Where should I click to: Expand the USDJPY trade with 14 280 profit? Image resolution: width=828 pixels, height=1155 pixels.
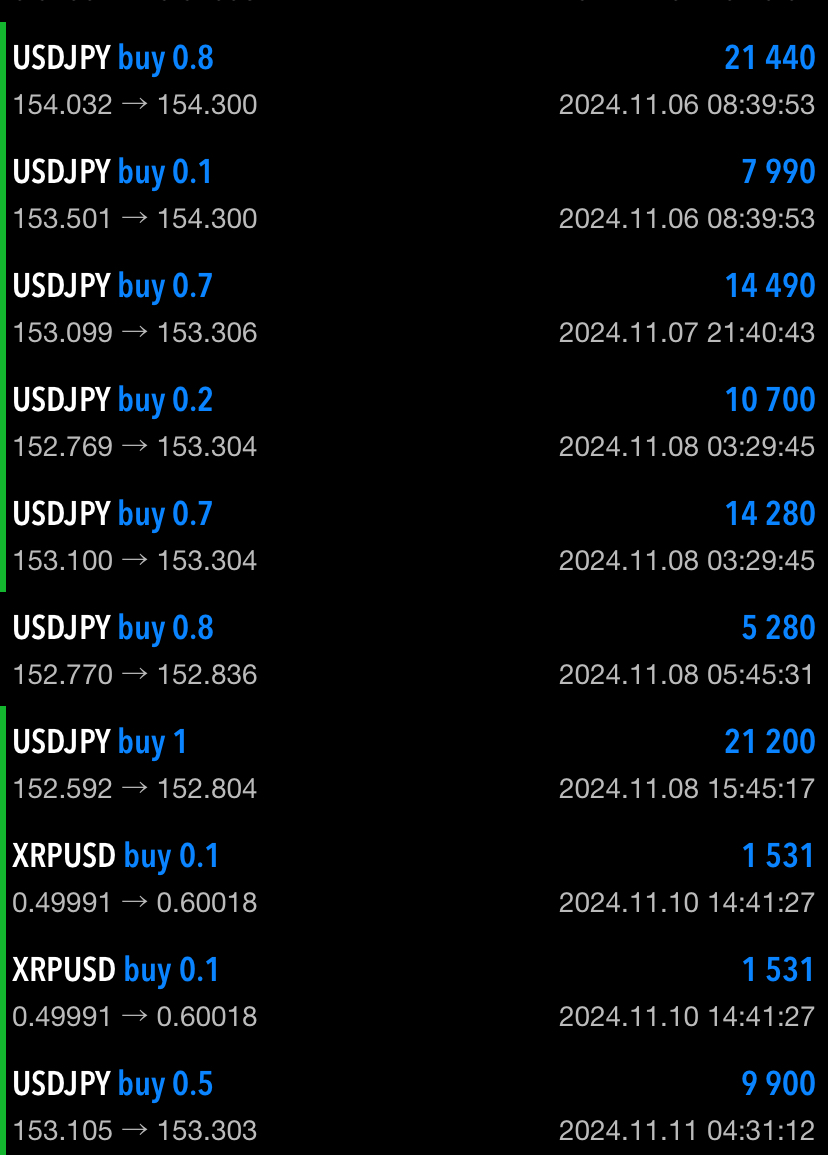tap(414, 536)
